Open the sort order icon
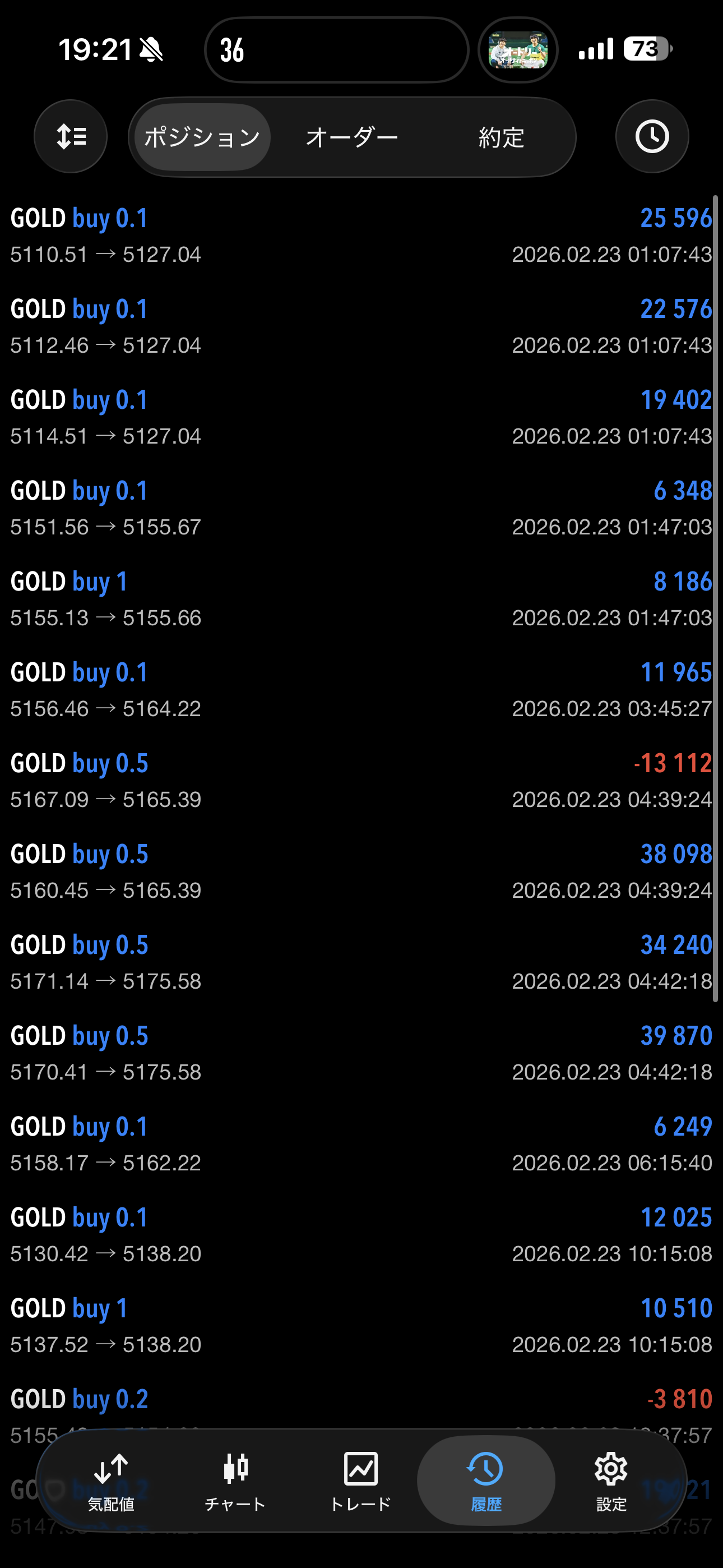 pos(71,136)
